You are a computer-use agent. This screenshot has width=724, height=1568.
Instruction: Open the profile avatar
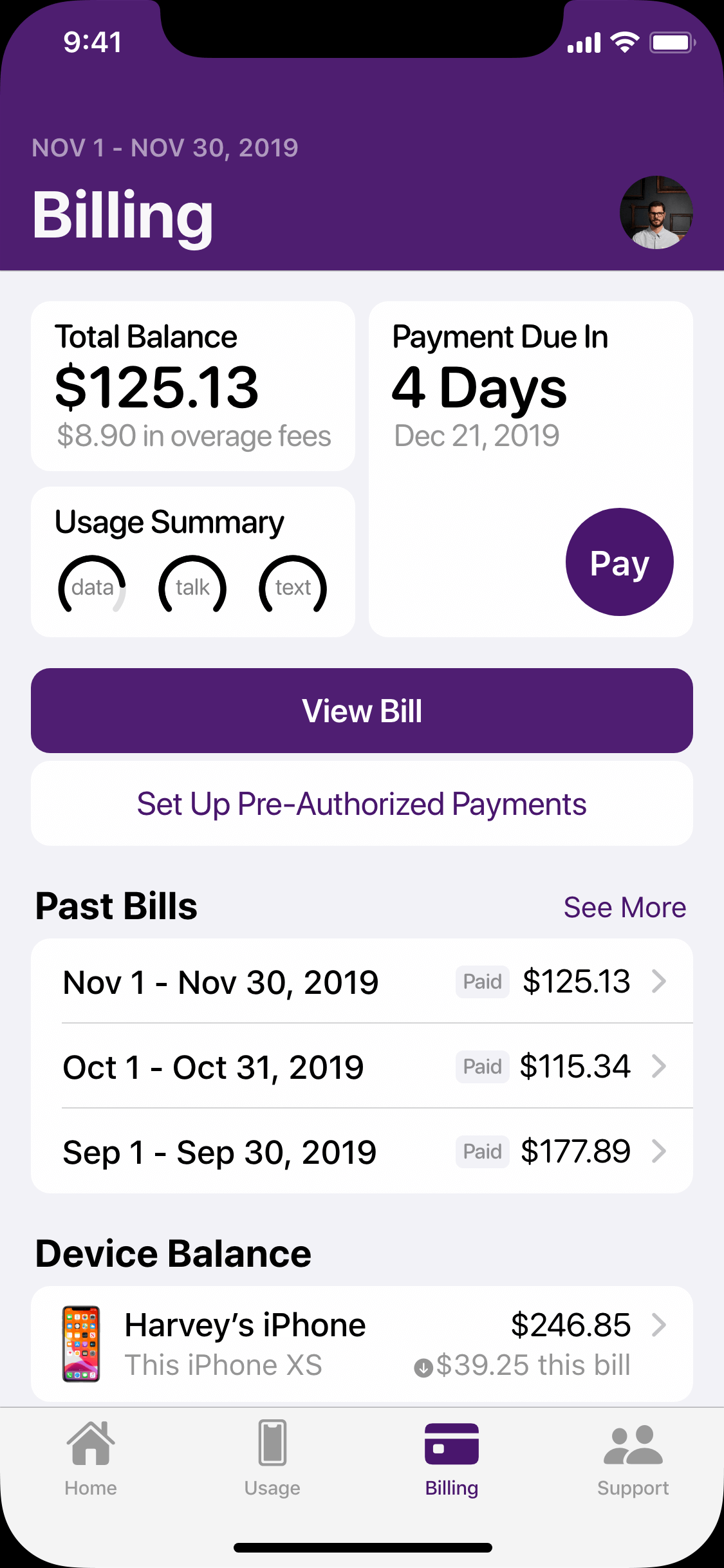[x=656, y=212]
